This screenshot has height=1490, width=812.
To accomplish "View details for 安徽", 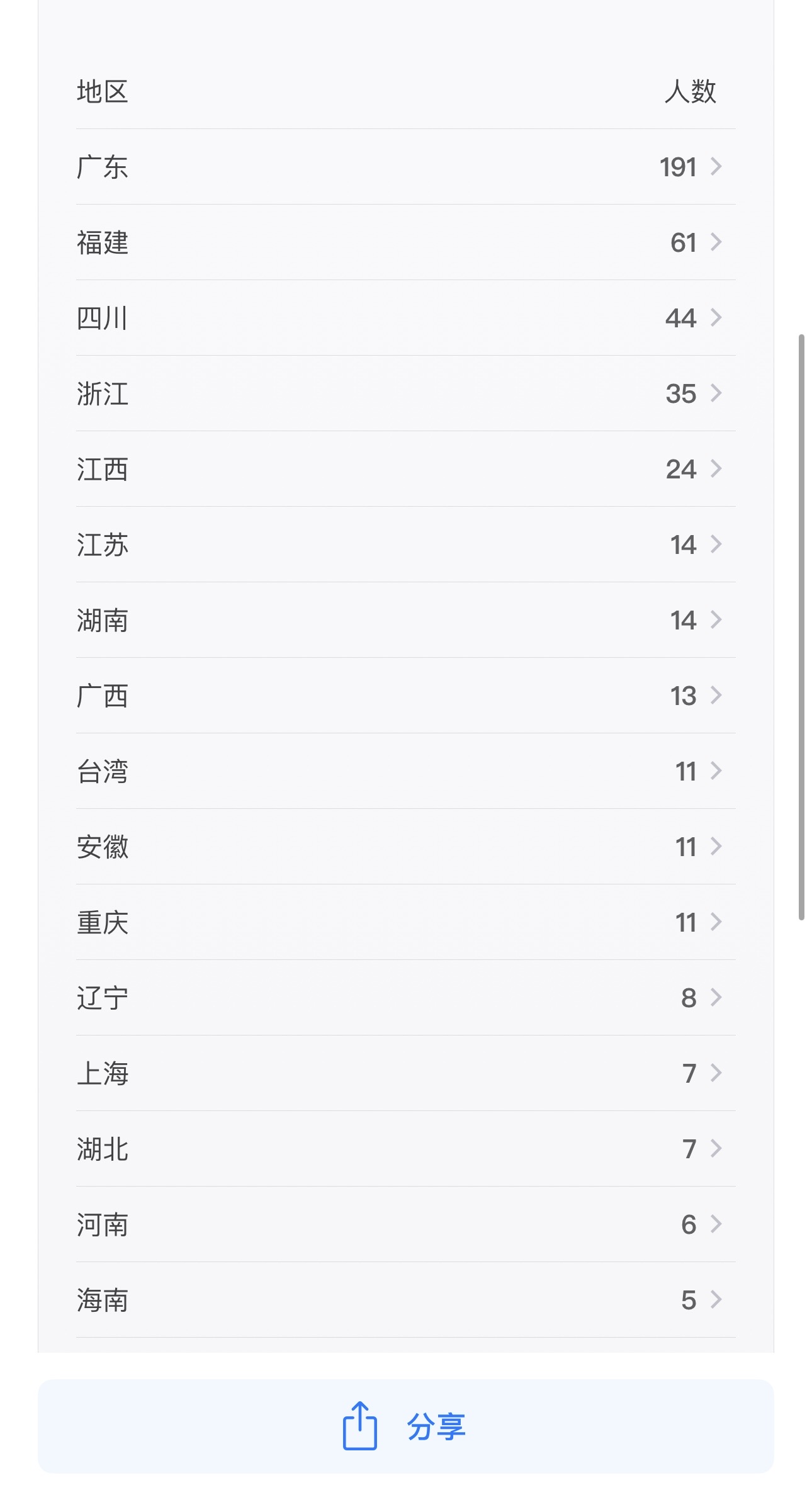I will click(405, 847).
